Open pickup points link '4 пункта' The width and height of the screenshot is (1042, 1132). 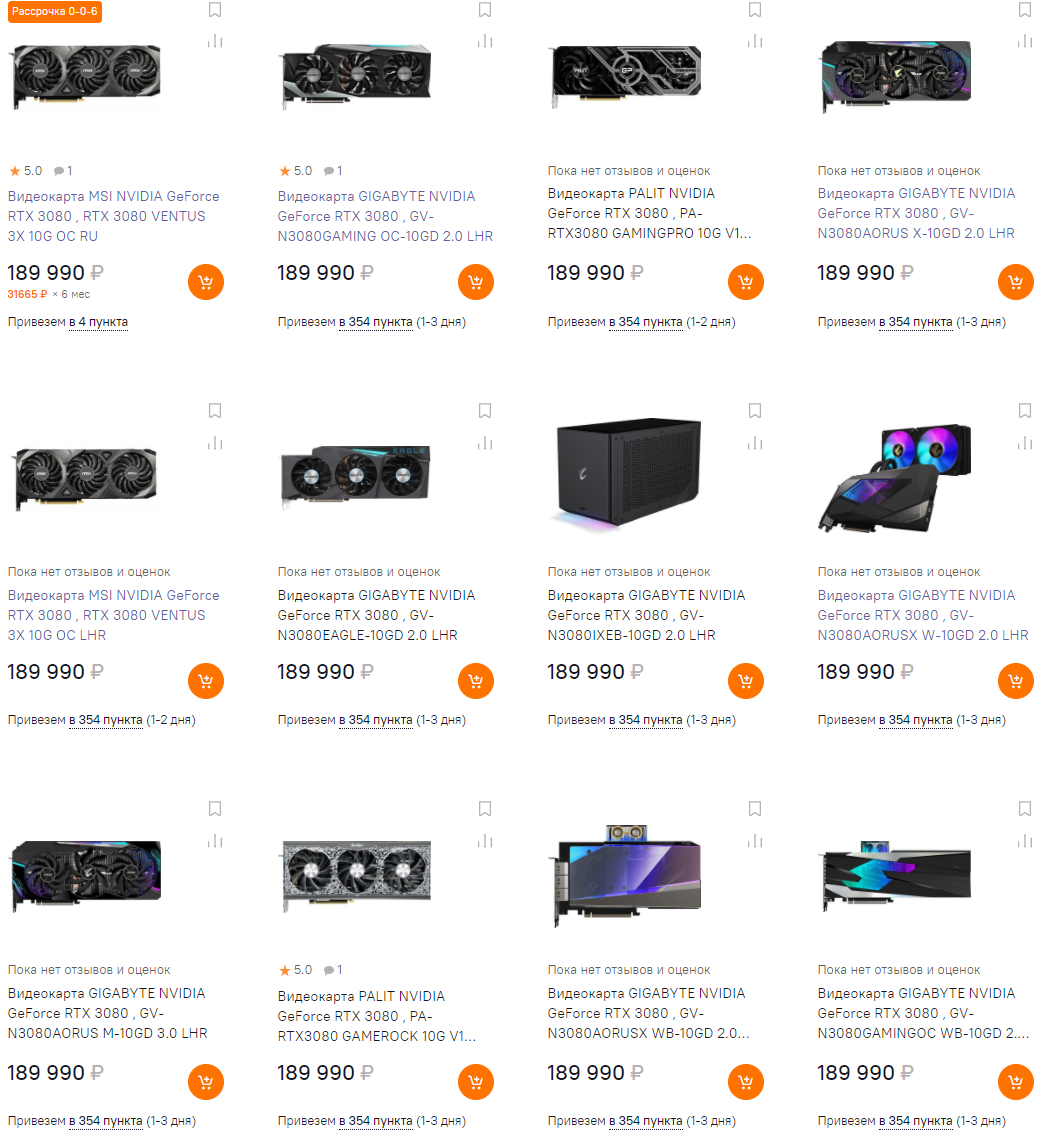98,322
